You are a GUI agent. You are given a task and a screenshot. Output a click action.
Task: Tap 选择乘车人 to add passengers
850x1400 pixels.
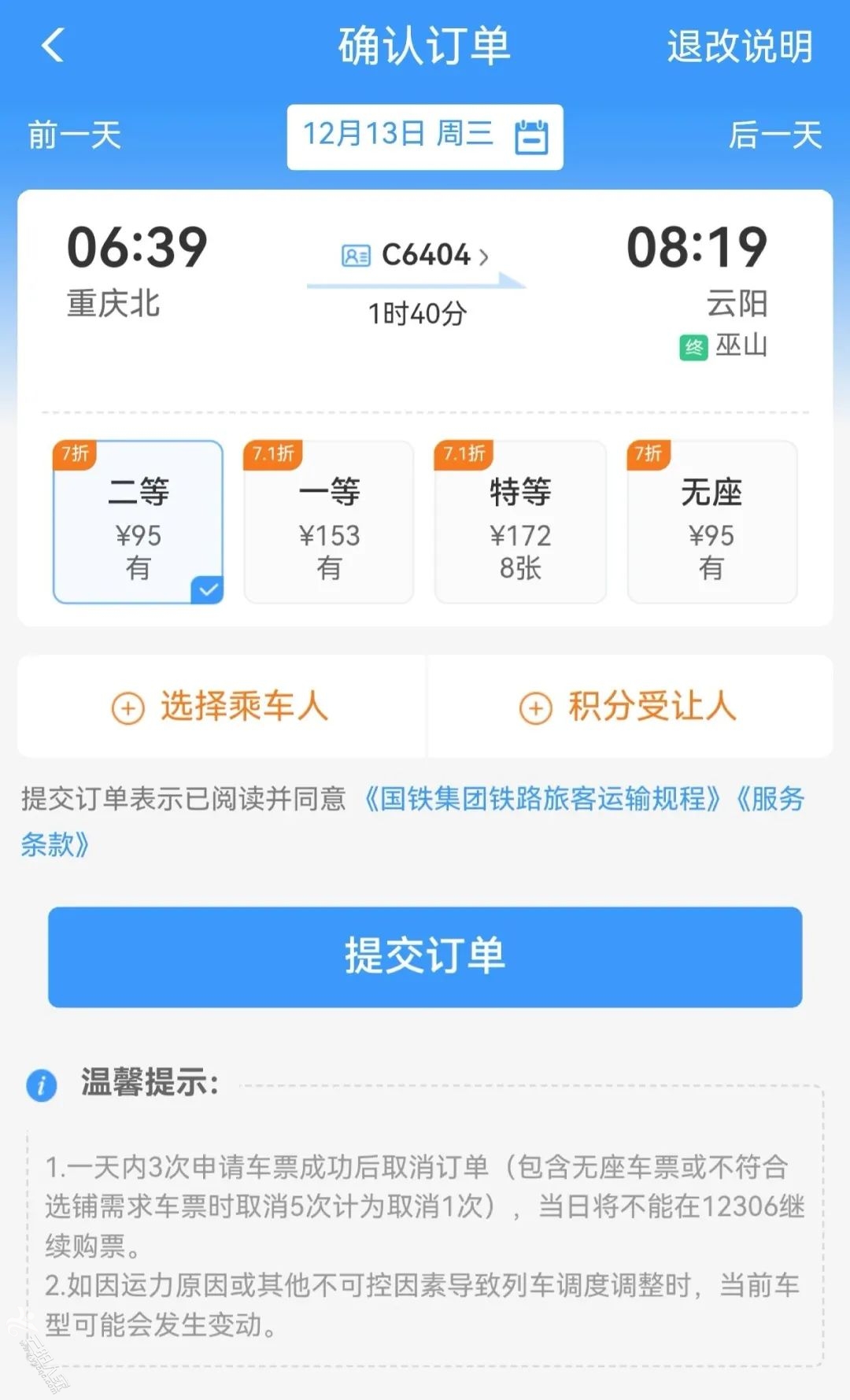point(221,706)
